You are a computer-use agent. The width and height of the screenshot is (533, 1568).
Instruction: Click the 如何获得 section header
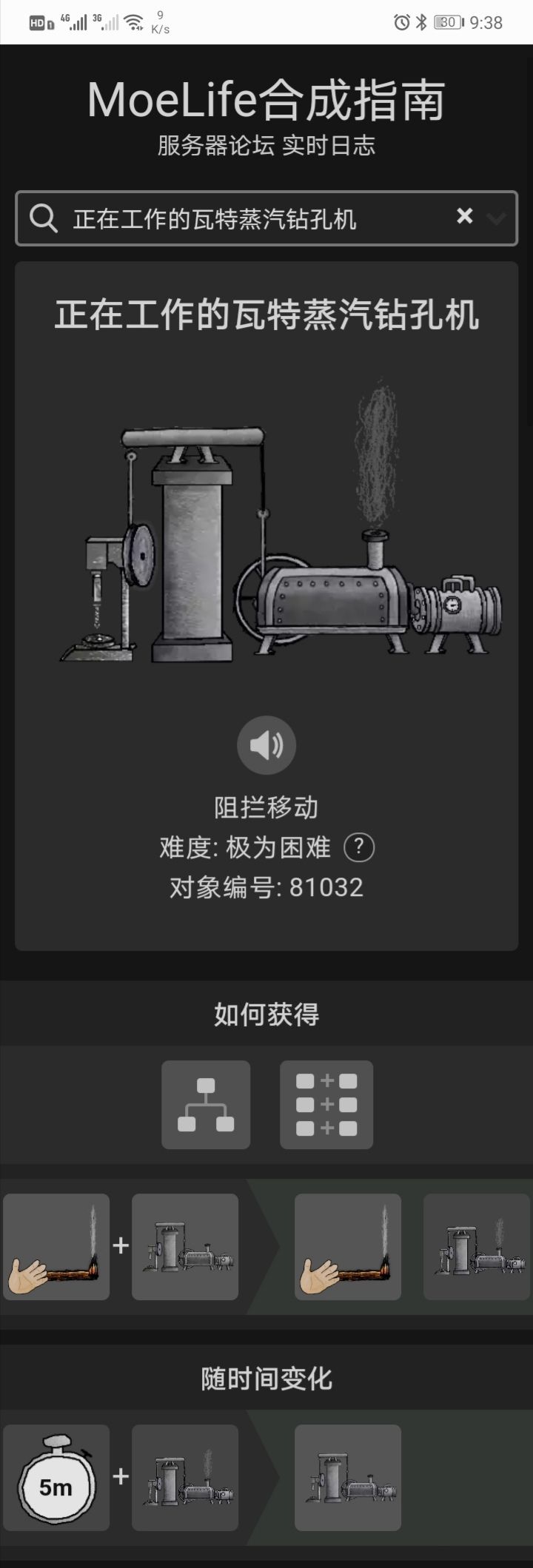tap(266, 1014)
